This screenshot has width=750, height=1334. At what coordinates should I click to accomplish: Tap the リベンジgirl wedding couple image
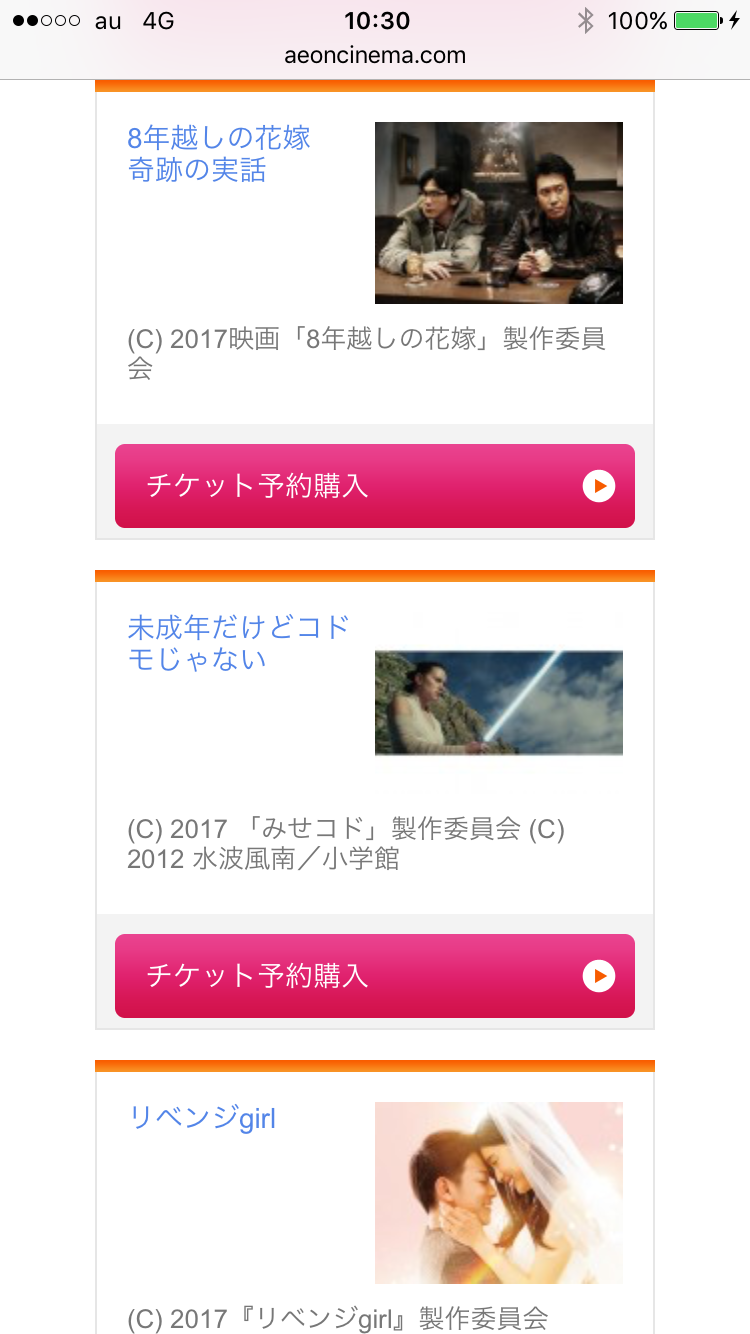(498, 1192)
